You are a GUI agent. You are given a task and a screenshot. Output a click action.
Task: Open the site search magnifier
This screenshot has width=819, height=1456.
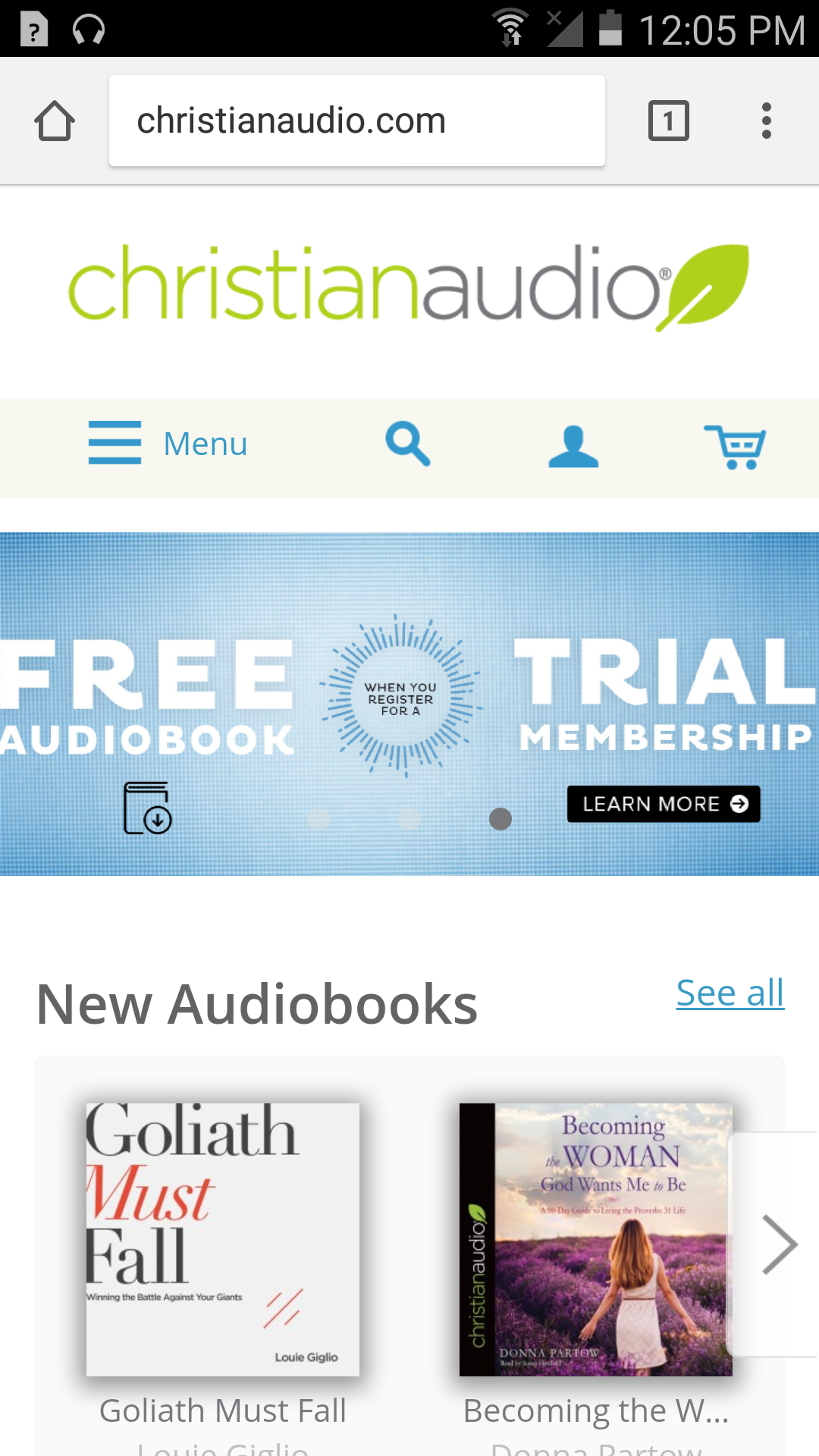pos(408,444)
